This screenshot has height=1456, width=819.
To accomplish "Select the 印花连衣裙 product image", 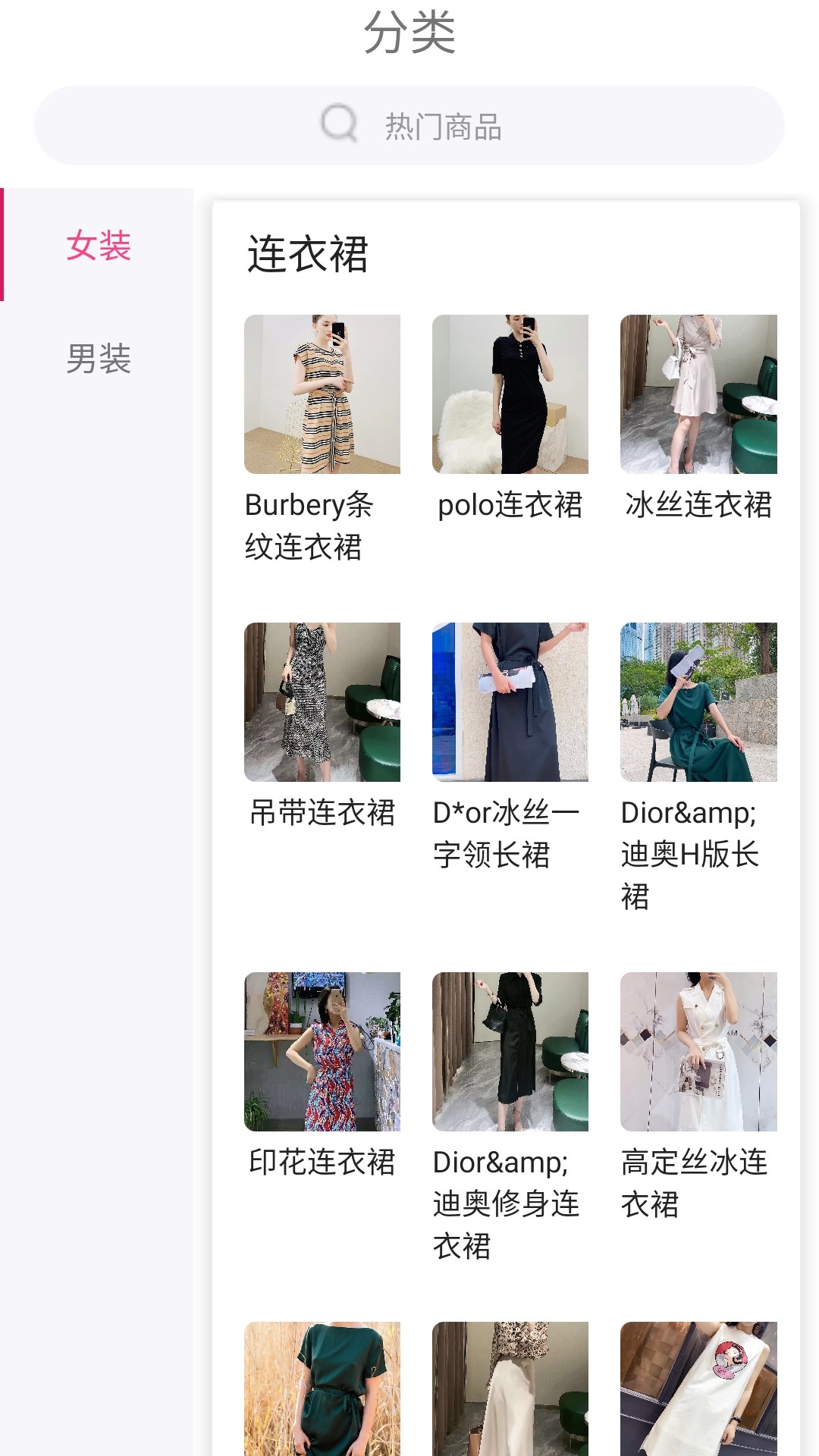I will click(323, 1052).
